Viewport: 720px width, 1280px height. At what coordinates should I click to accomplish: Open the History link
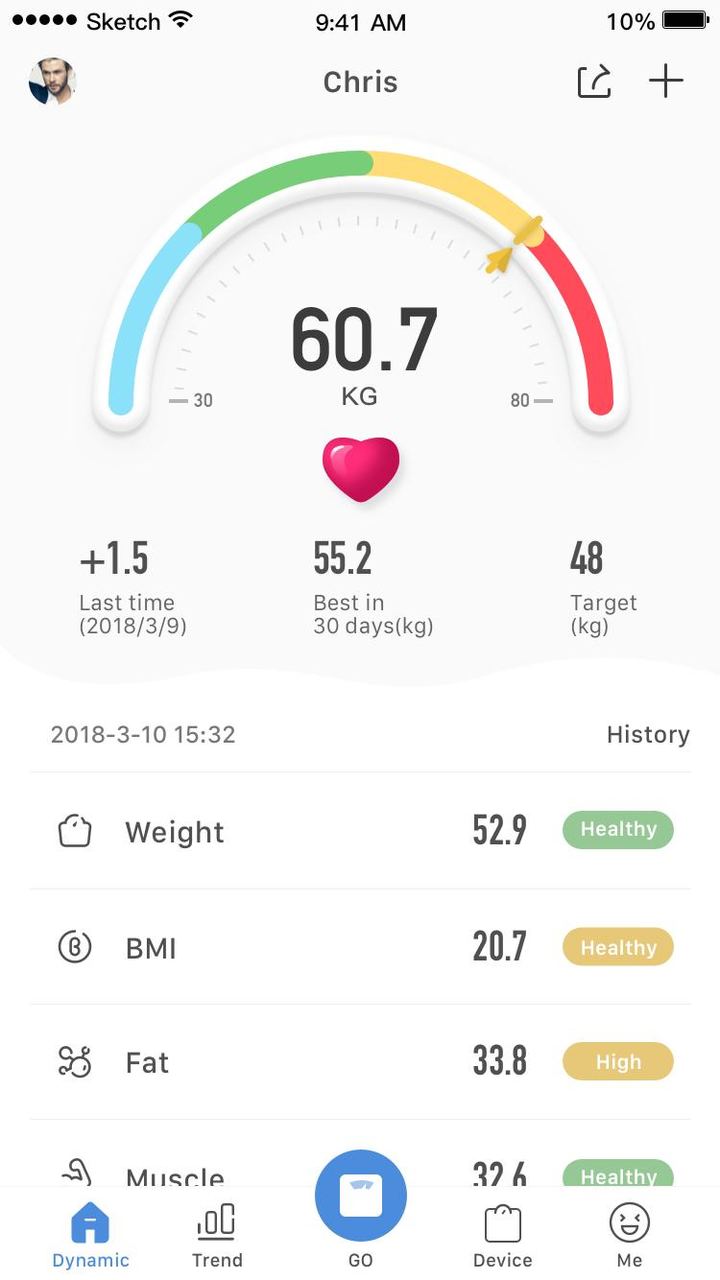(648, 735)
